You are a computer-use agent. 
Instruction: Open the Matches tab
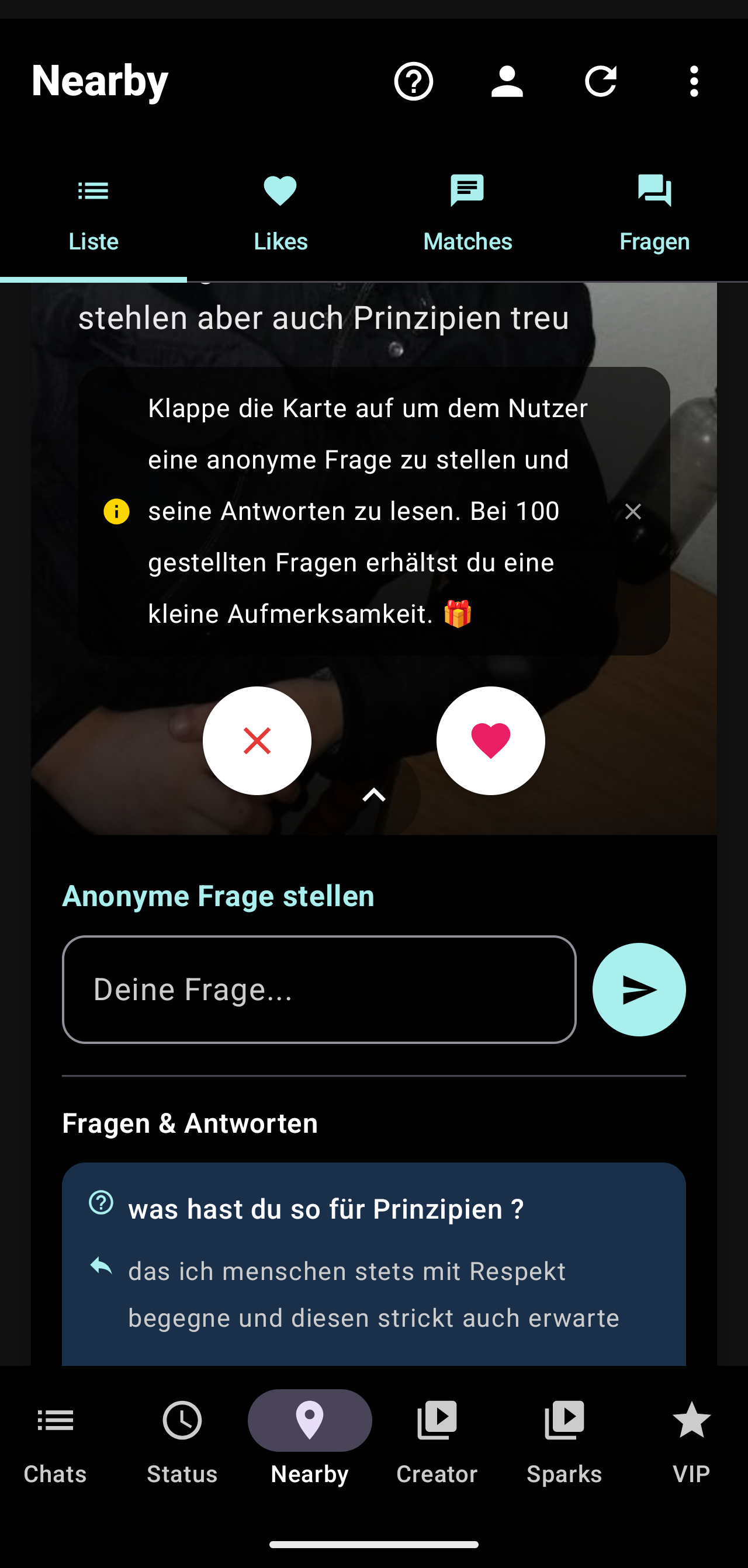pyautogui.click(x=467, y=214)
